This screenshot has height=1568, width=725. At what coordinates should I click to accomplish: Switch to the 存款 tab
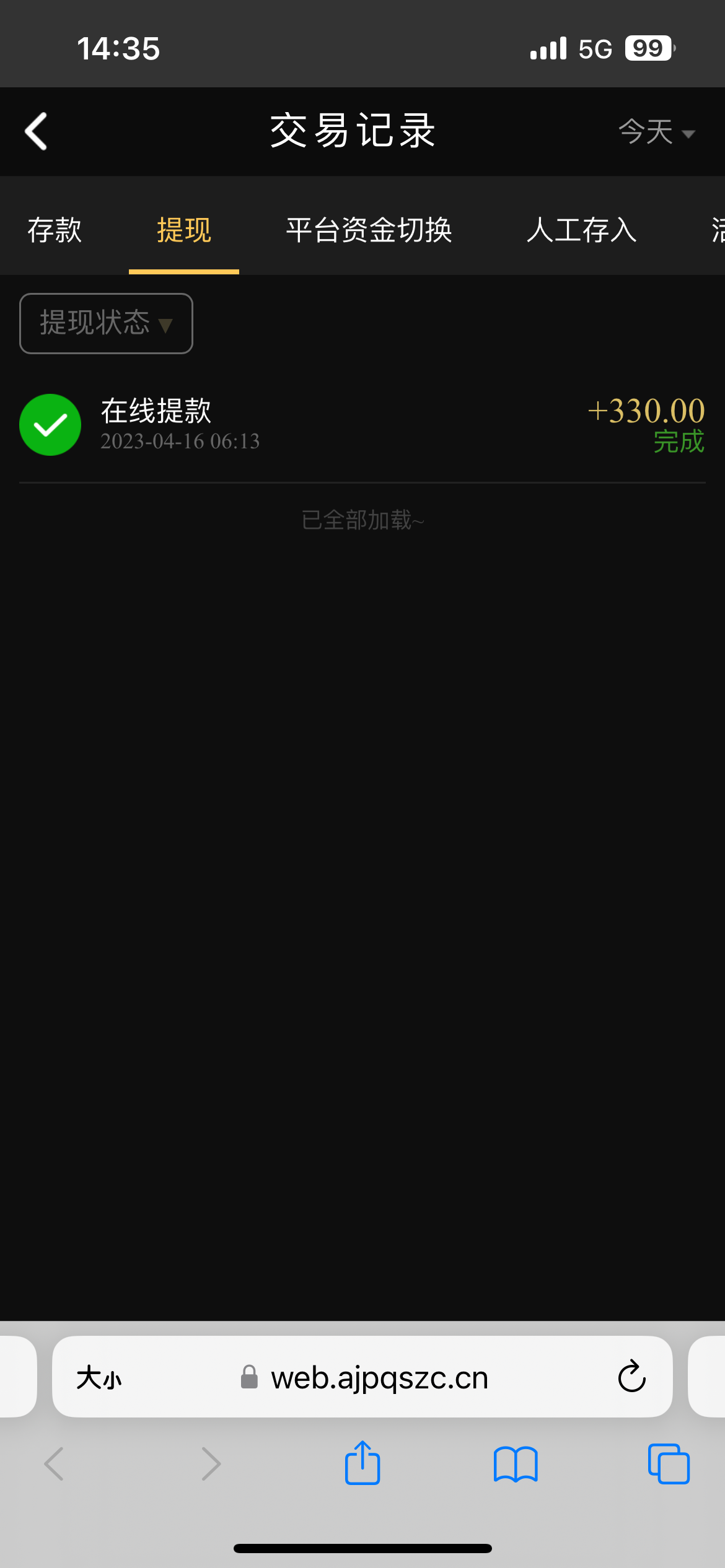[x=55, y=229]
